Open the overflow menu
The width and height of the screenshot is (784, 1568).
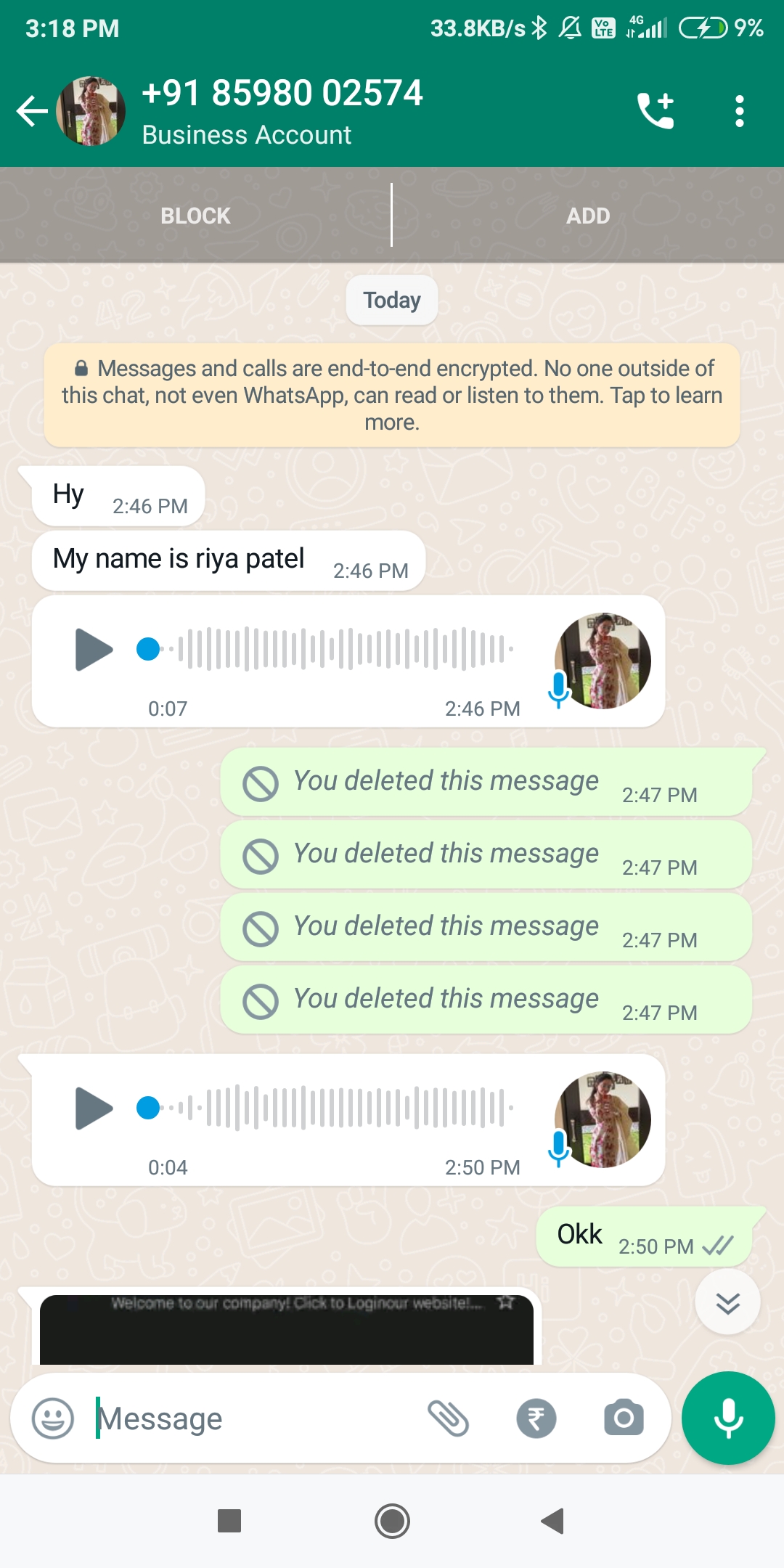[739, 111]
